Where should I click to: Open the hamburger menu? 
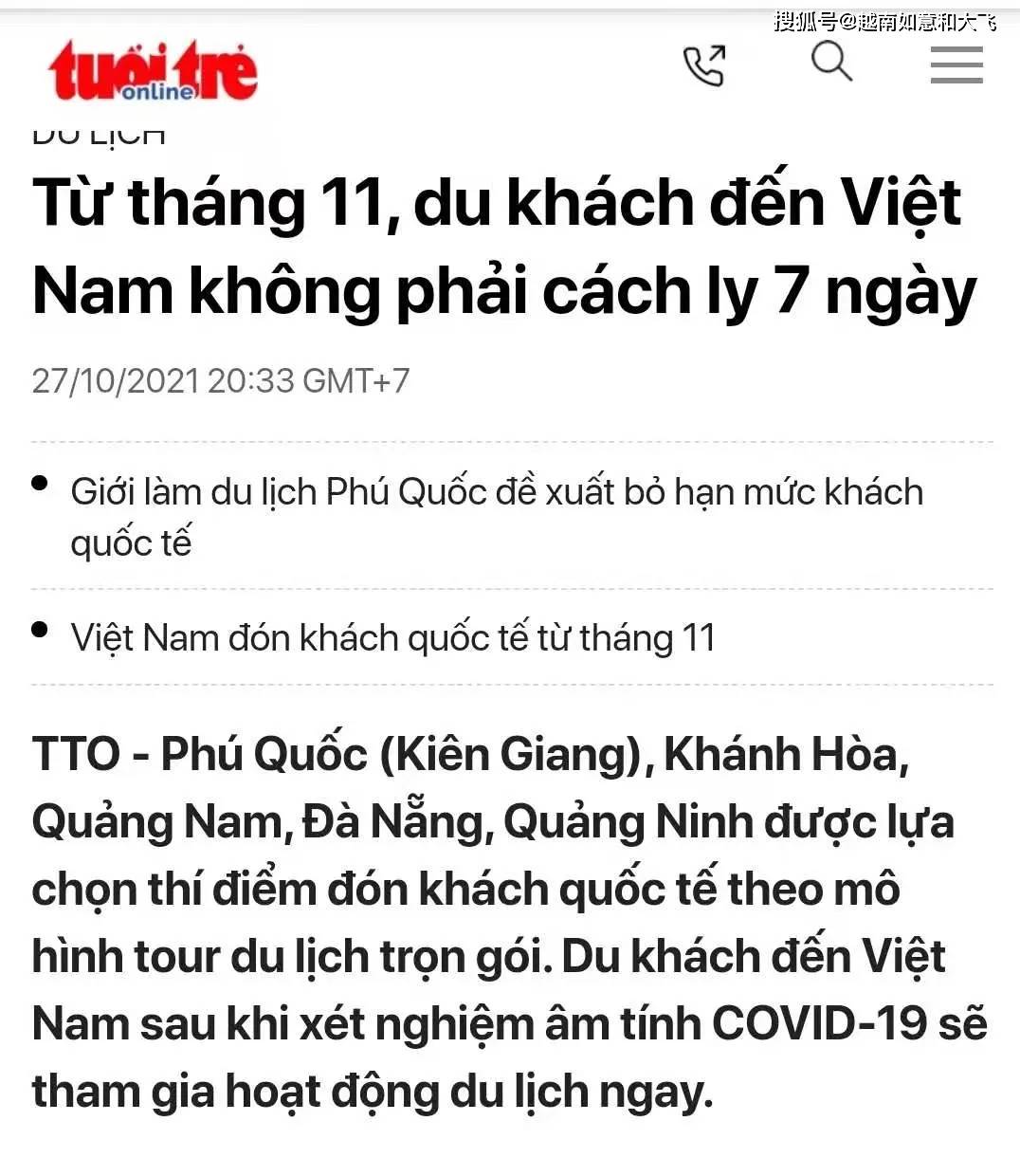956,65
